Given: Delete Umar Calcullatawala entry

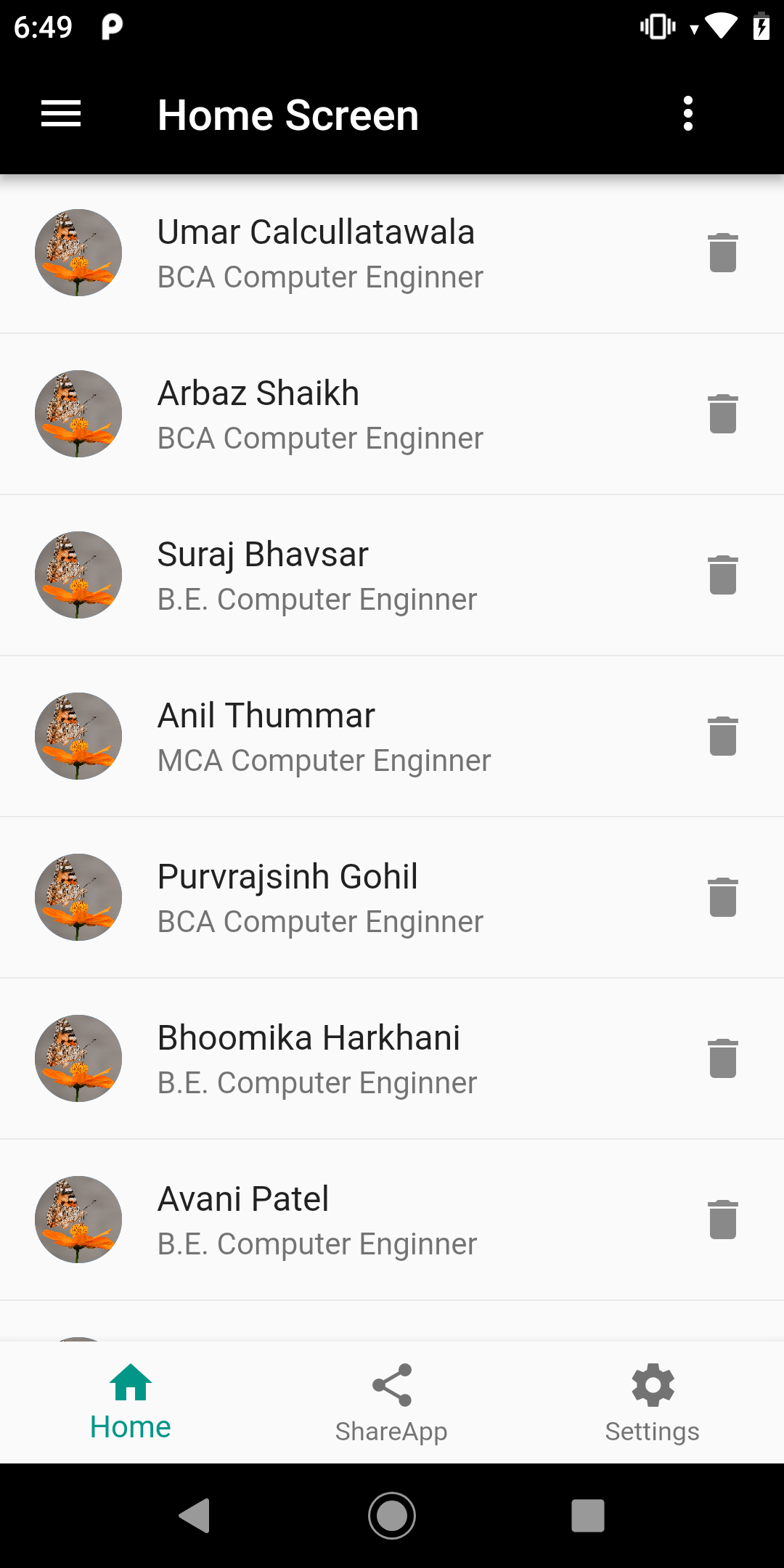Looking at the screenshot, I should click(x=722, y=253).
